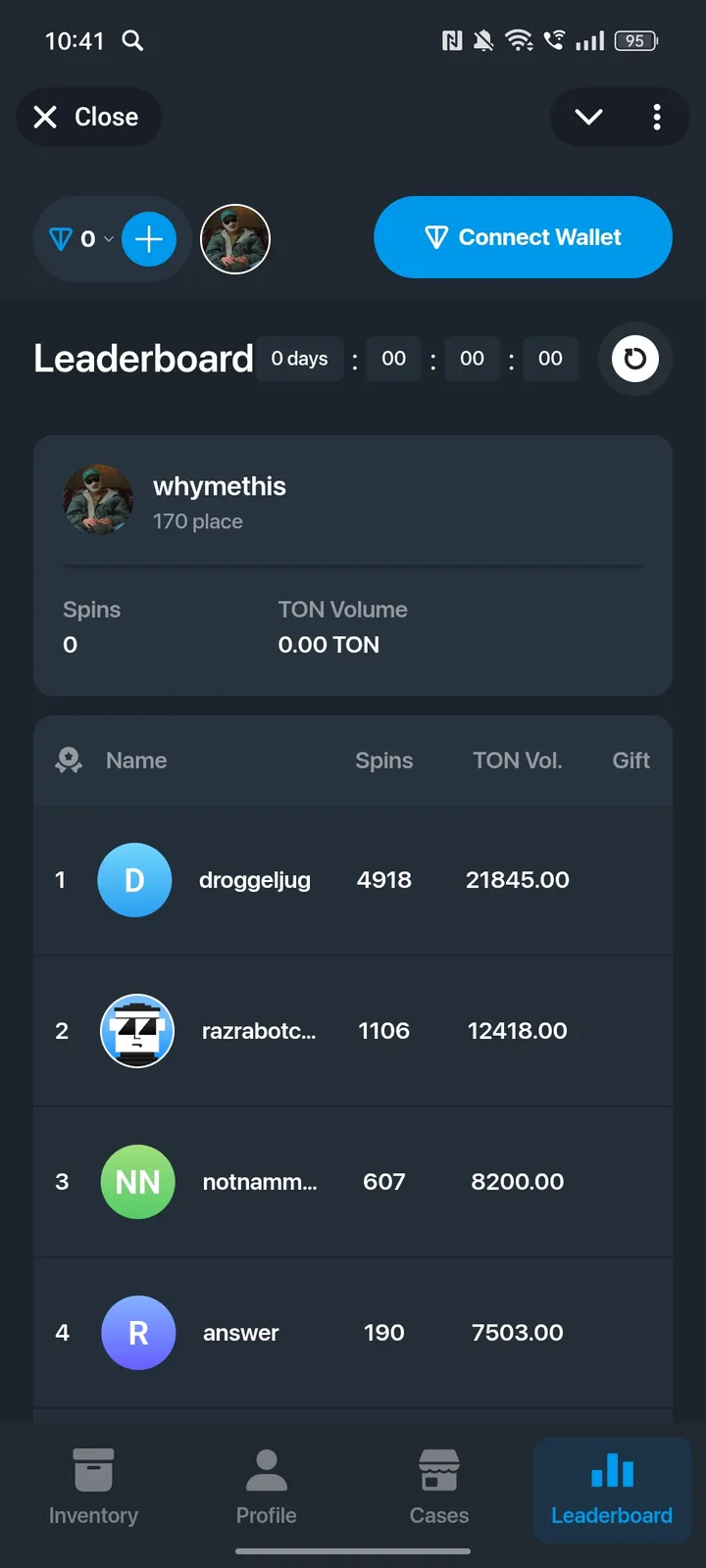Tap whymethis avatar next to the balance

235,238
